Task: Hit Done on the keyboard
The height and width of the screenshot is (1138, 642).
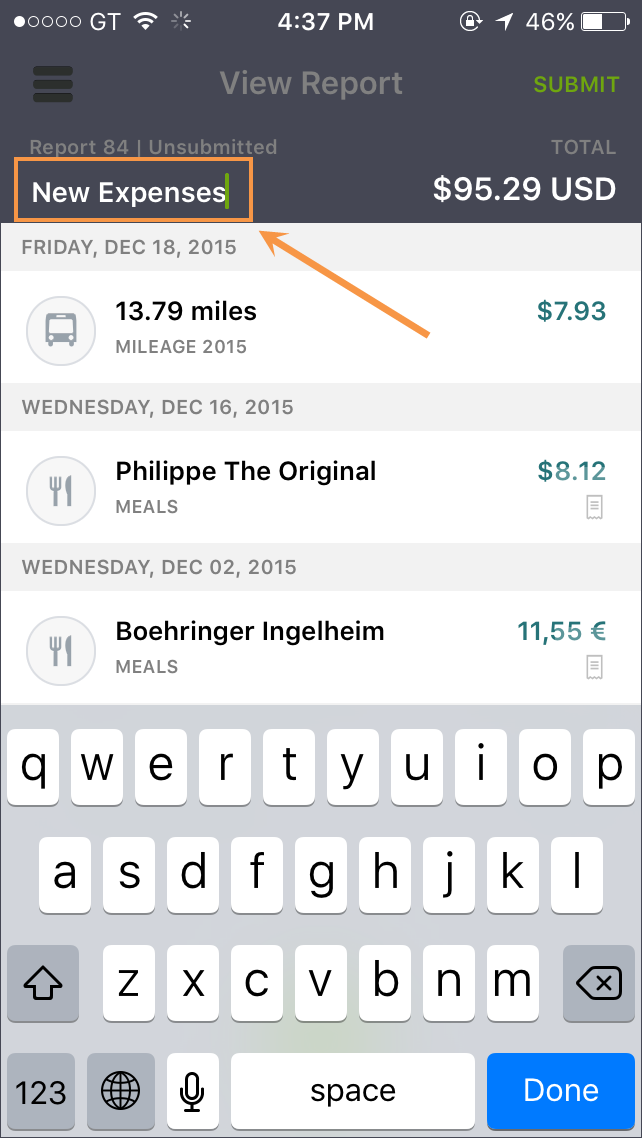Action: (x=561, y=1090)
